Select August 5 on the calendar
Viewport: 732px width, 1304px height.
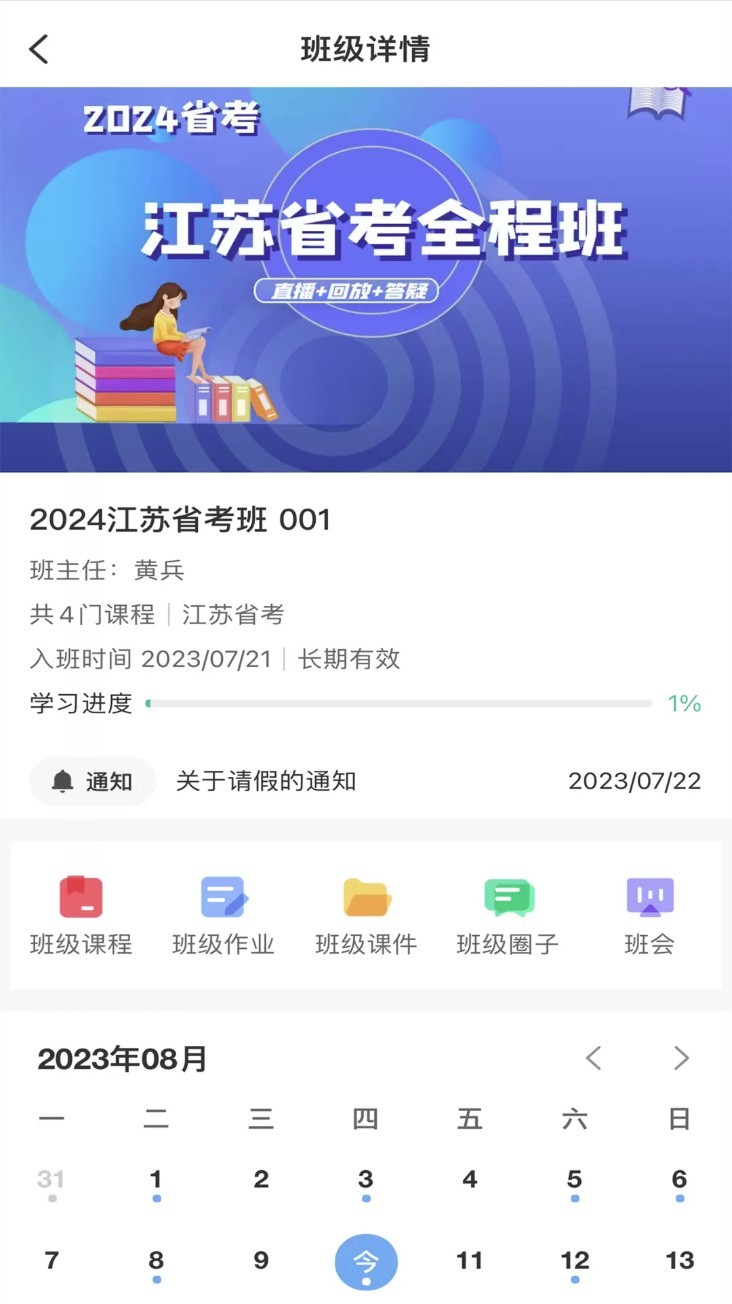point(575,1178)
